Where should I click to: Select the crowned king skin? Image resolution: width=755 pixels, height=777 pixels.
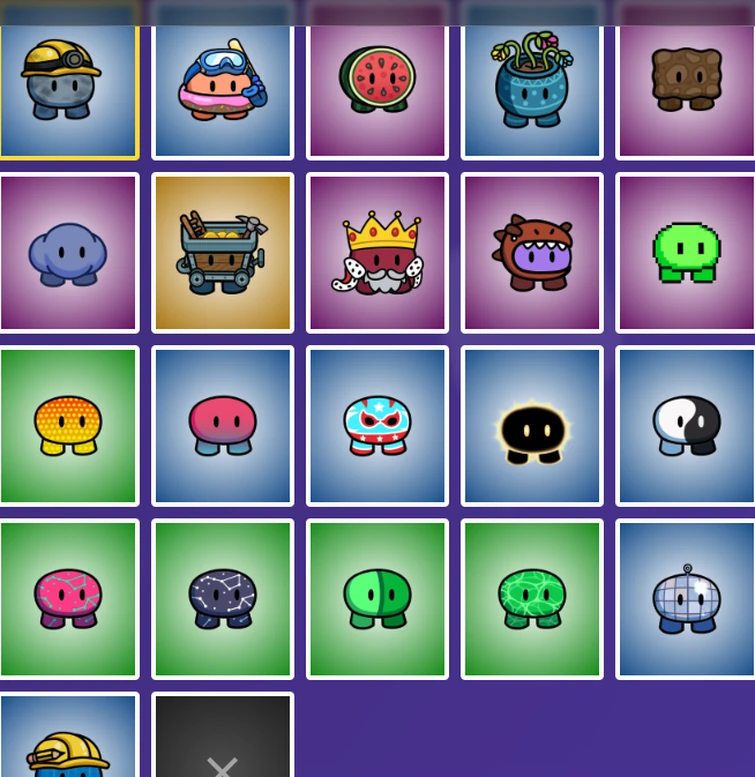click(x=377, y=253)
